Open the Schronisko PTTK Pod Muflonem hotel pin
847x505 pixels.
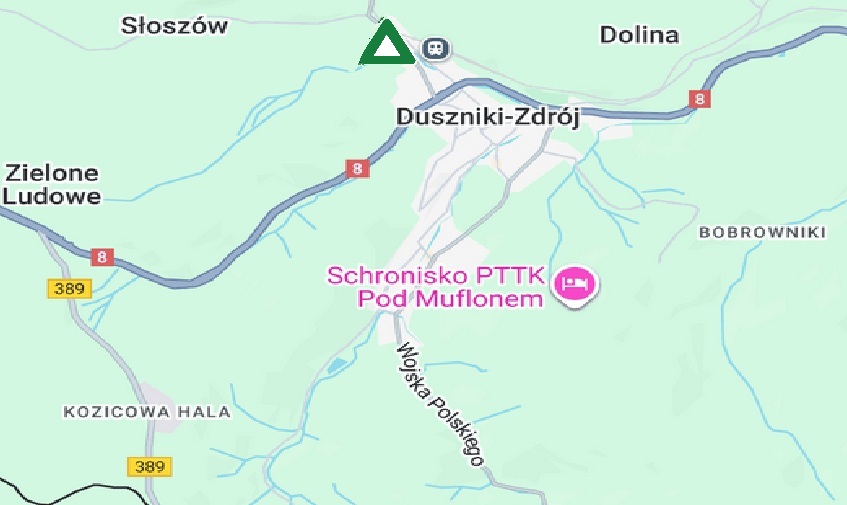576,285
